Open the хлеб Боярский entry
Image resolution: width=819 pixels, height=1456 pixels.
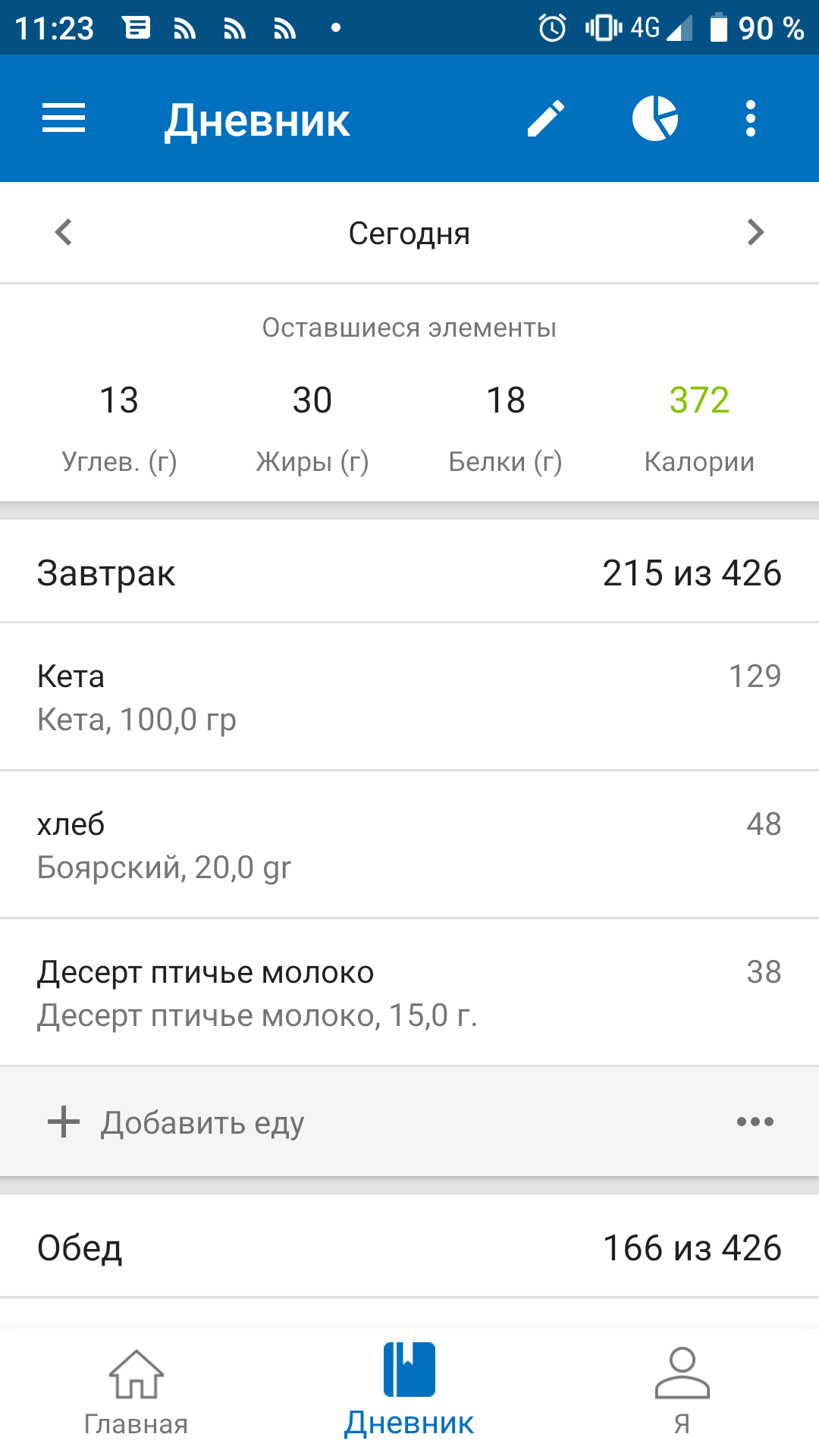coord(409,845)
